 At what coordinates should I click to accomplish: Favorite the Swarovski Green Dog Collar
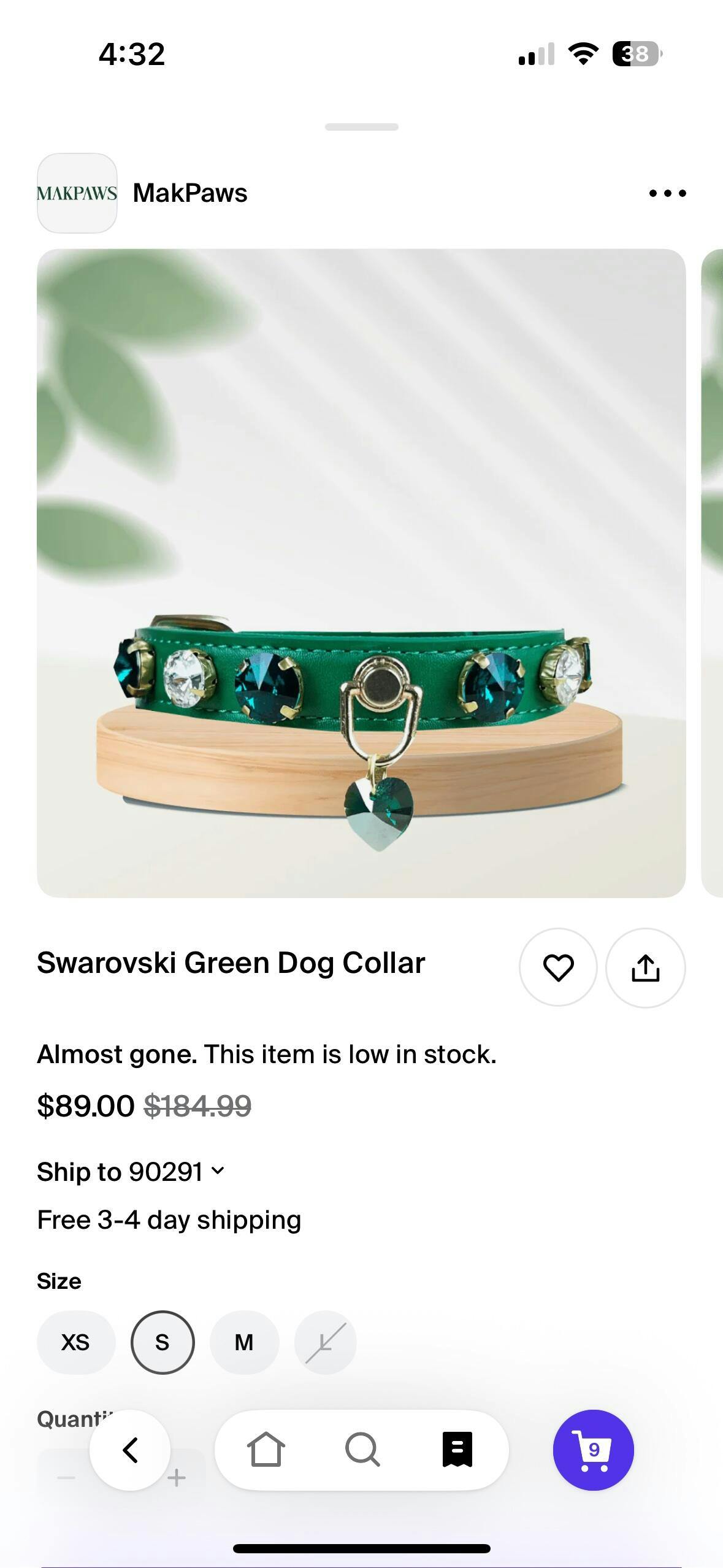click(x=558, y=967)
